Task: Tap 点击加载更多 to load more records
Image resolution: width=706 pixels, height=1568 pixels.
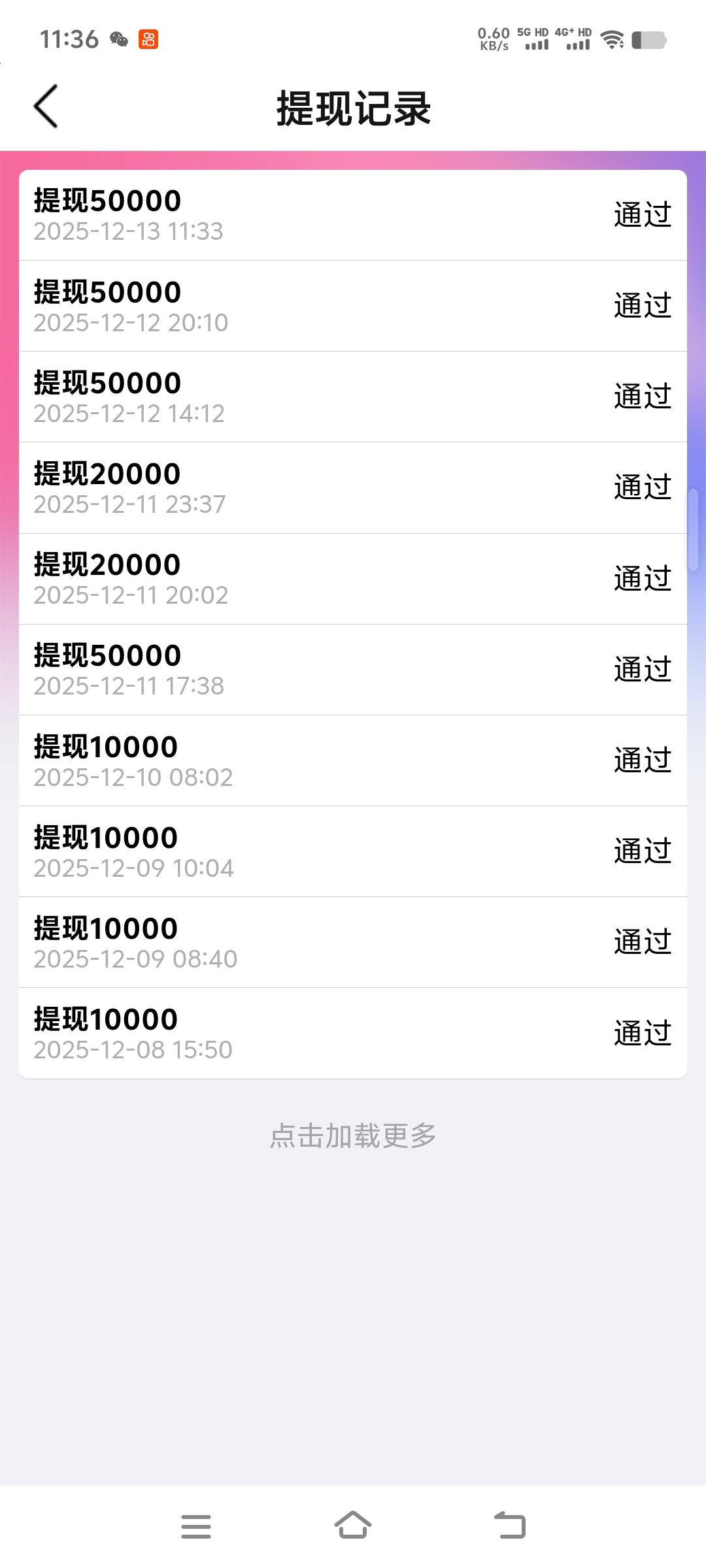Action: tap(353, 1135)
